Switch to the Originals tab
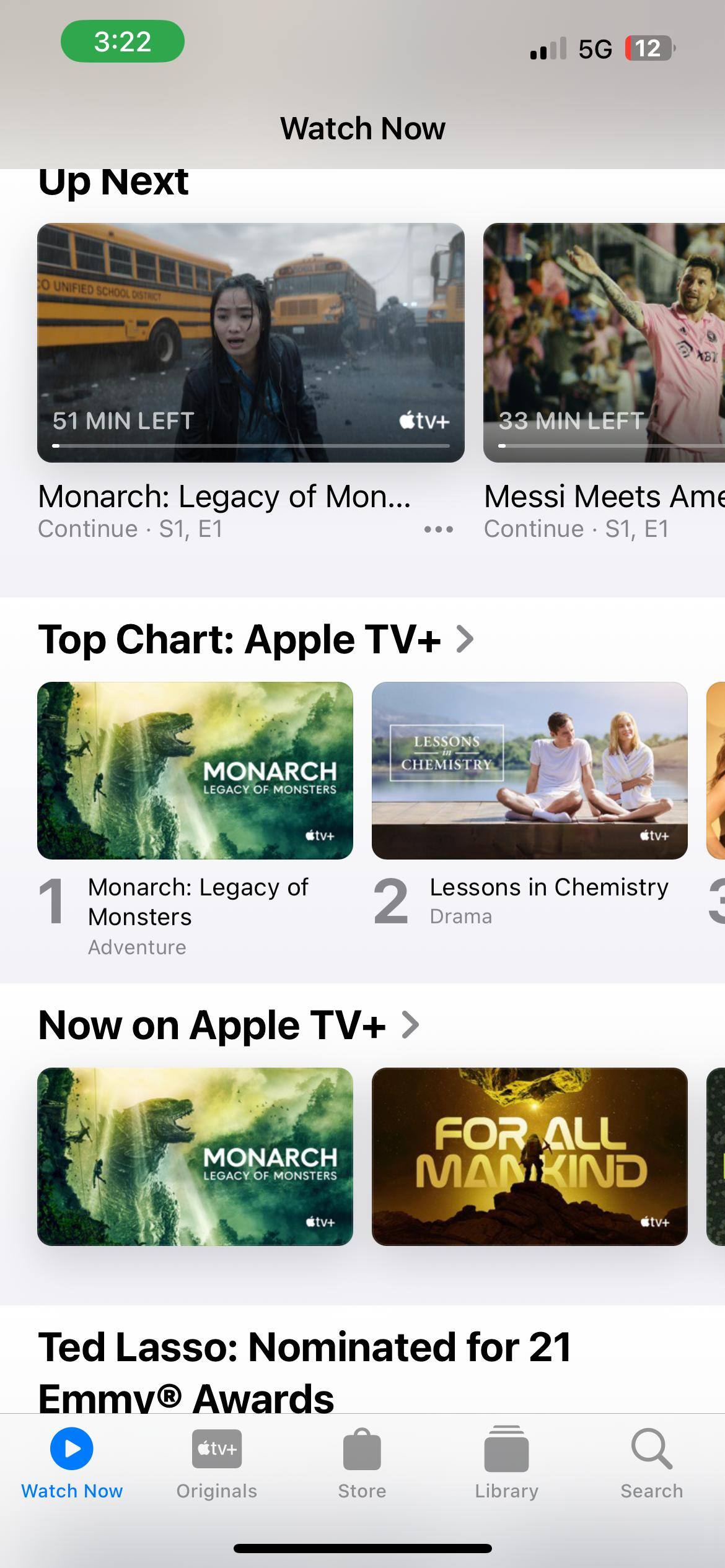Image resolution: width=725 pixels, height=1568 pixels. point(216,1463)
